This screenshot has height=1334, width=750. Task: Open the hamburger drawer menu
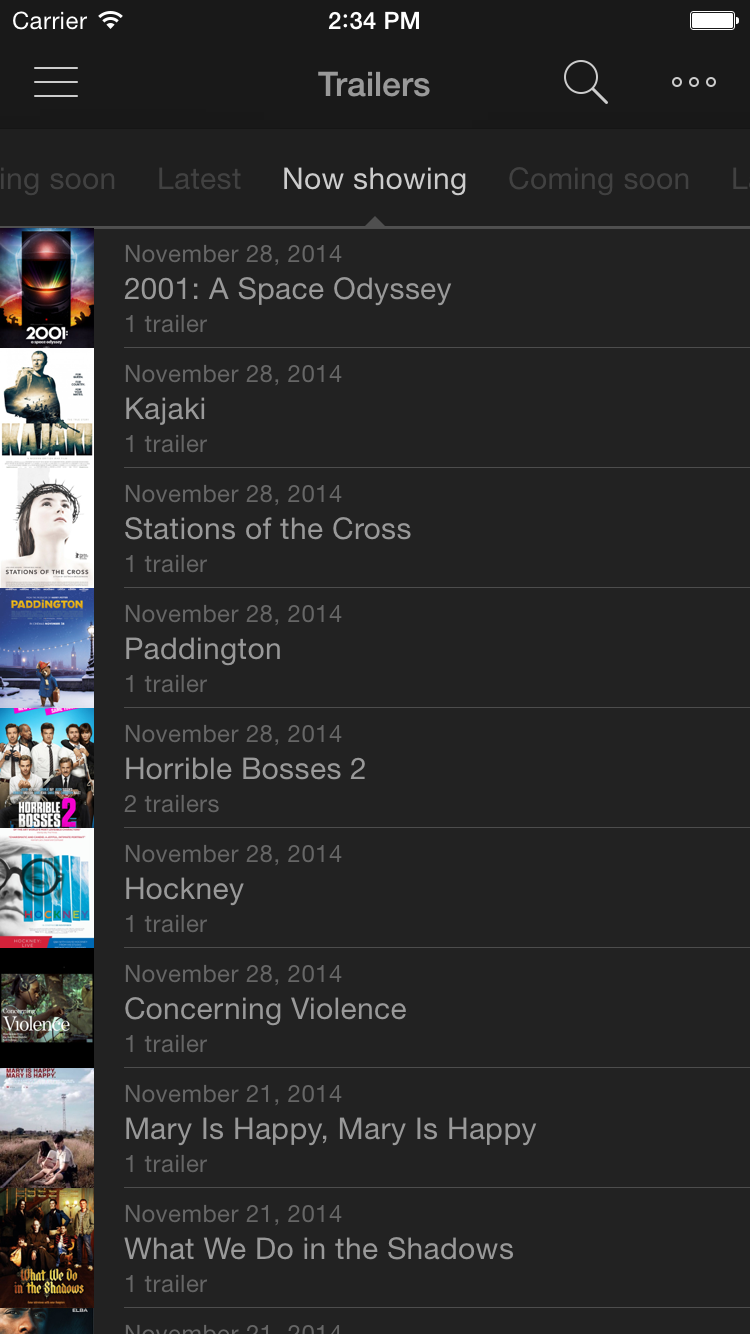[56, 83]
